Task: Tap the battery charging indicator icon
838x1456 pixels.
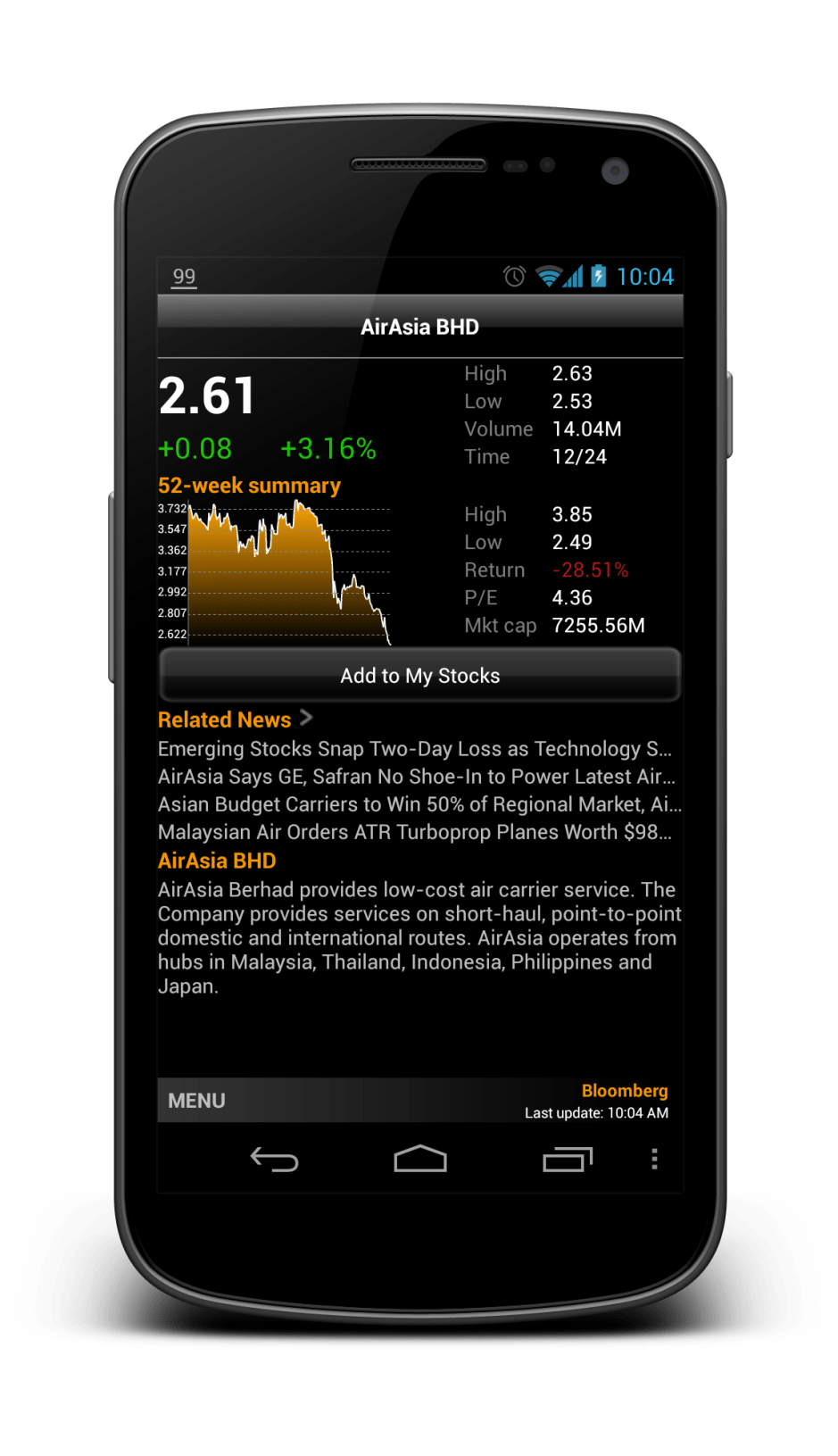Action: click(x=598, y=277)
